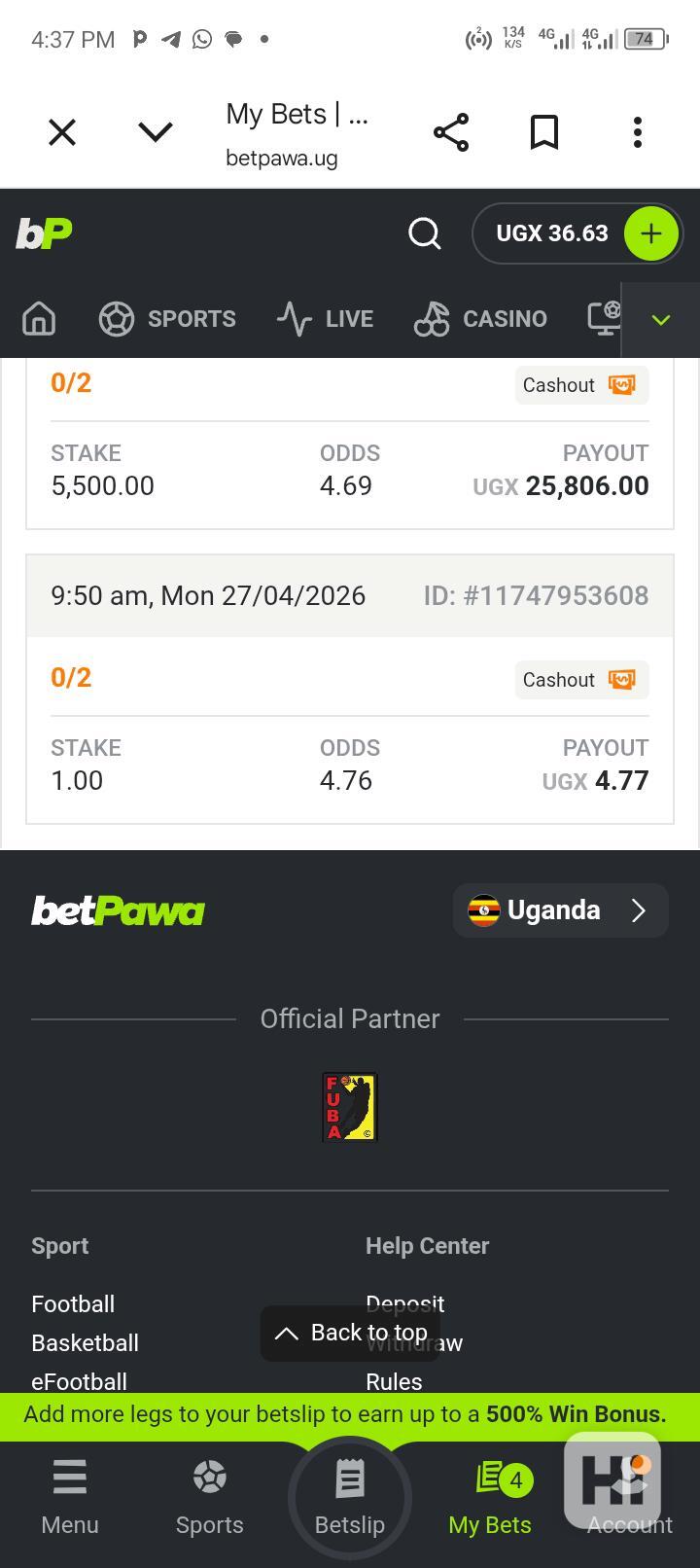
Task: Tap Back to top button
Action: [x=351, y=1333]
